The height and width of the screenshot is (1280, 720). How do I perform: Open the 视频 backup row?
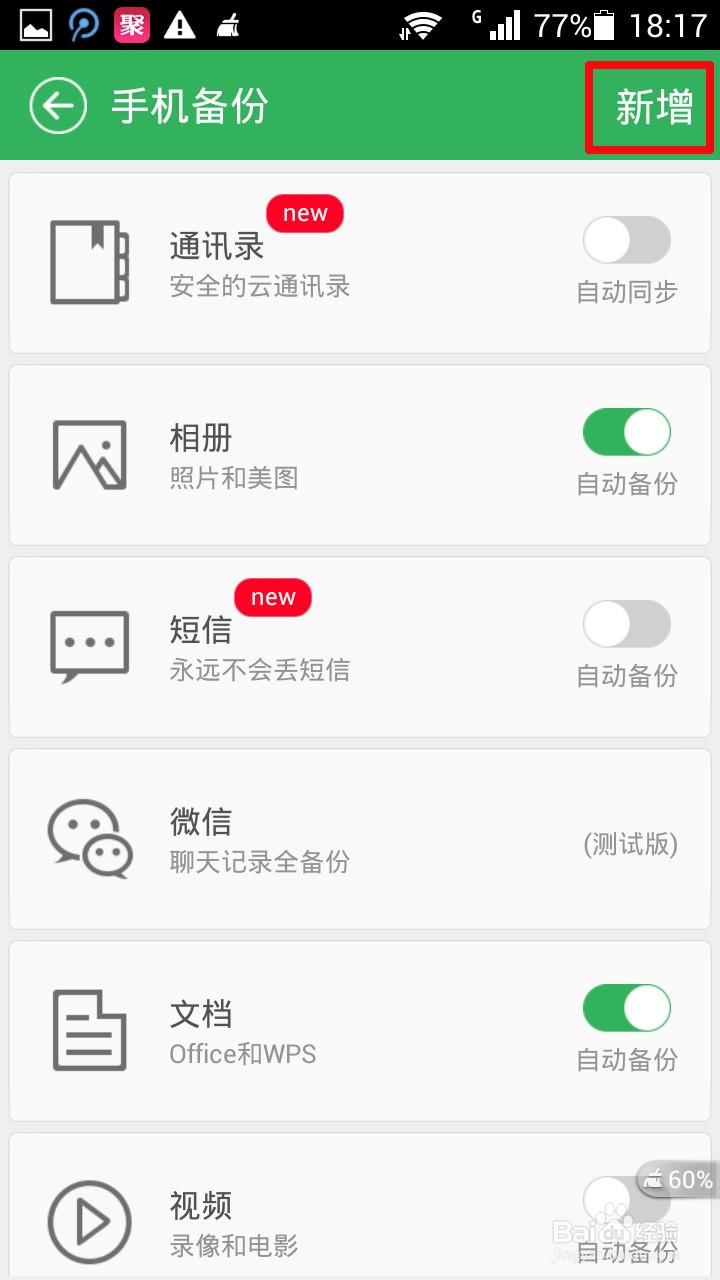click(x=360, y=1206)
